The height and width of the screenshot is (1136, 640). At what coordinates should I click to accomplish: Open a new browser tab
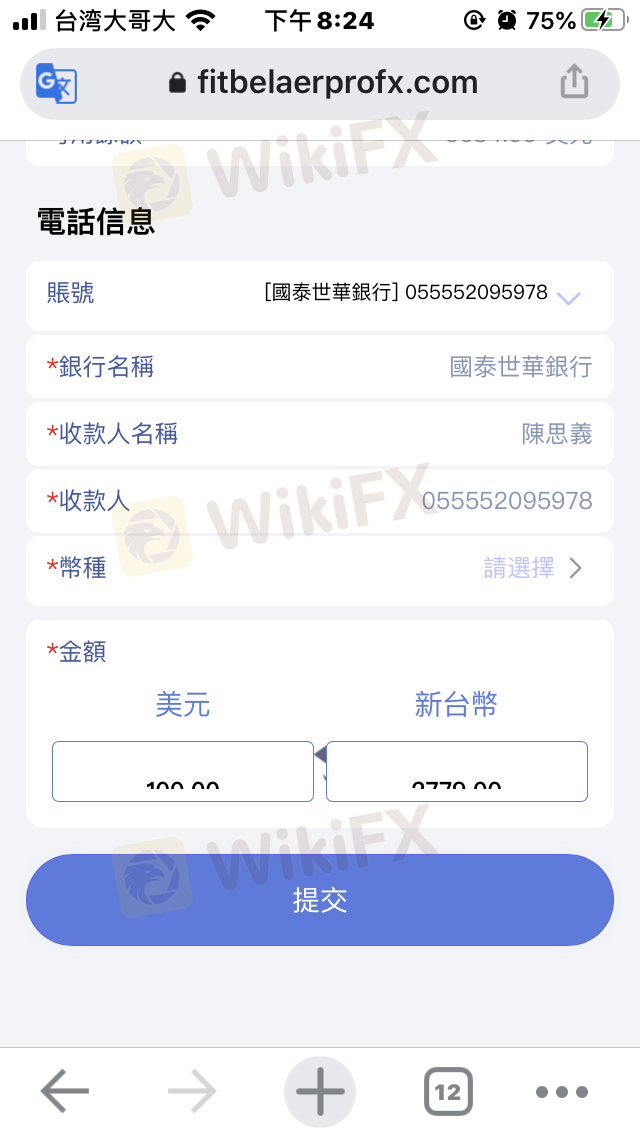pos(320,1091)
